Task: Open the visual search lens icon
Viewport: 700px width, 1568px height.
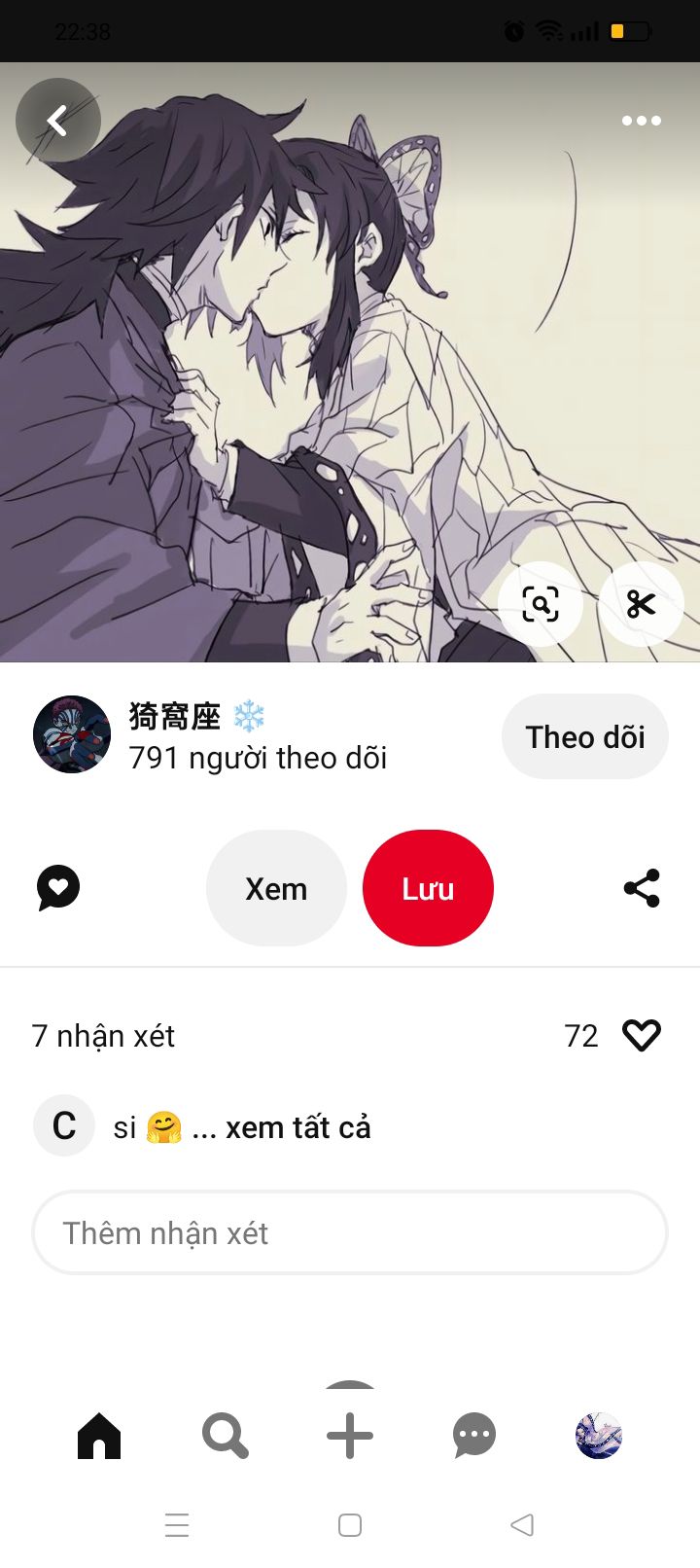Action: 541,604
